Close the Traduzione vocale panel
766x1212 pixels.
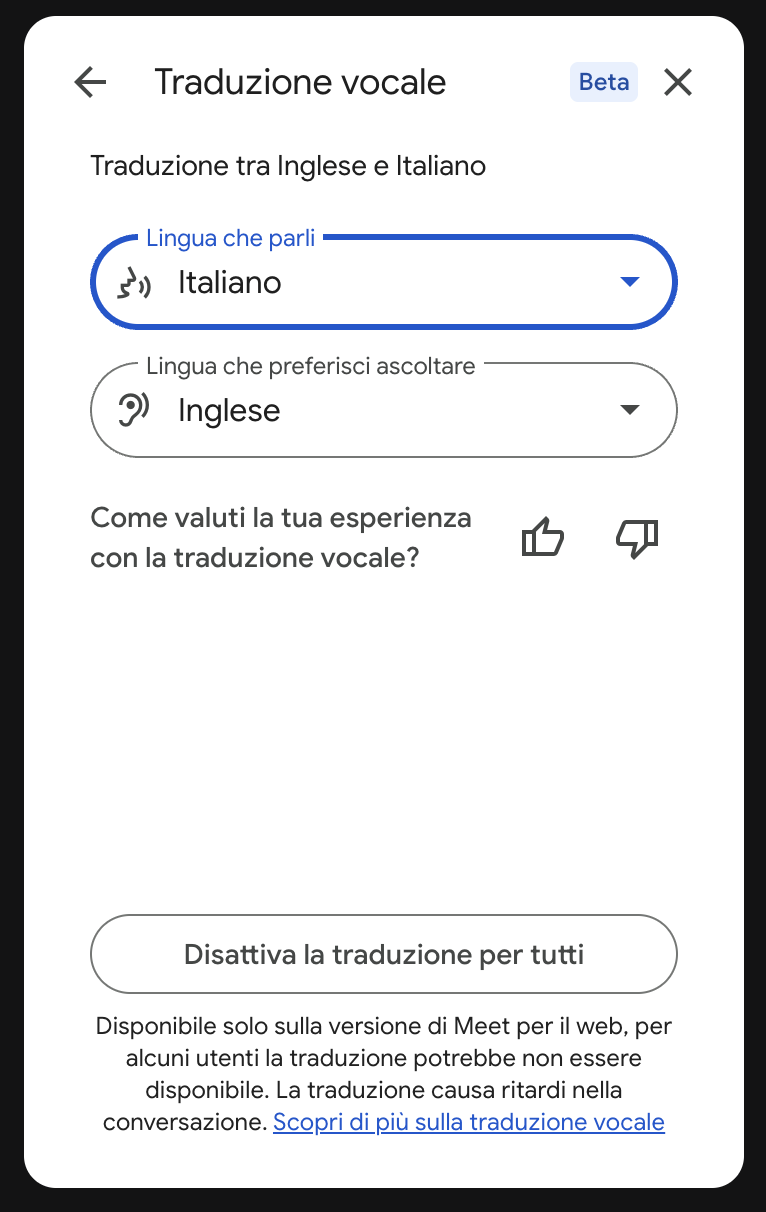tap(678, 82)
